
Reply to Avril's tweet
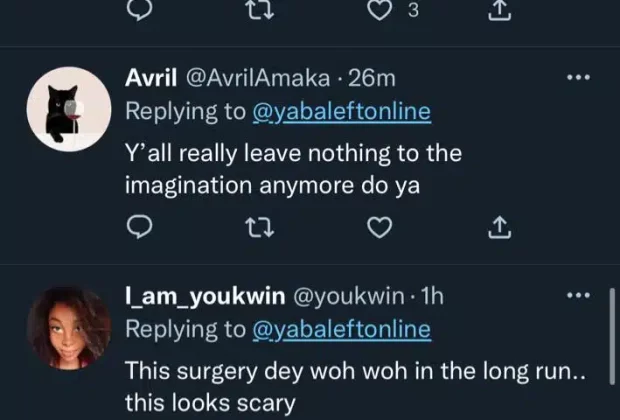pyautogui.click(x=141, y=230)
